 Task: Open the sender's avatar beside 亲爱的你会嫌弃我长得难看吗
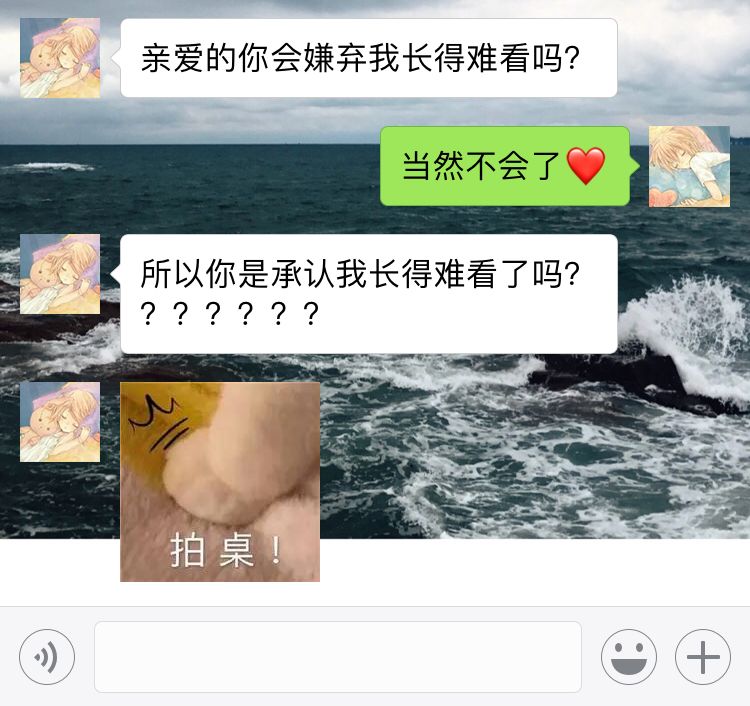point(60,58)
